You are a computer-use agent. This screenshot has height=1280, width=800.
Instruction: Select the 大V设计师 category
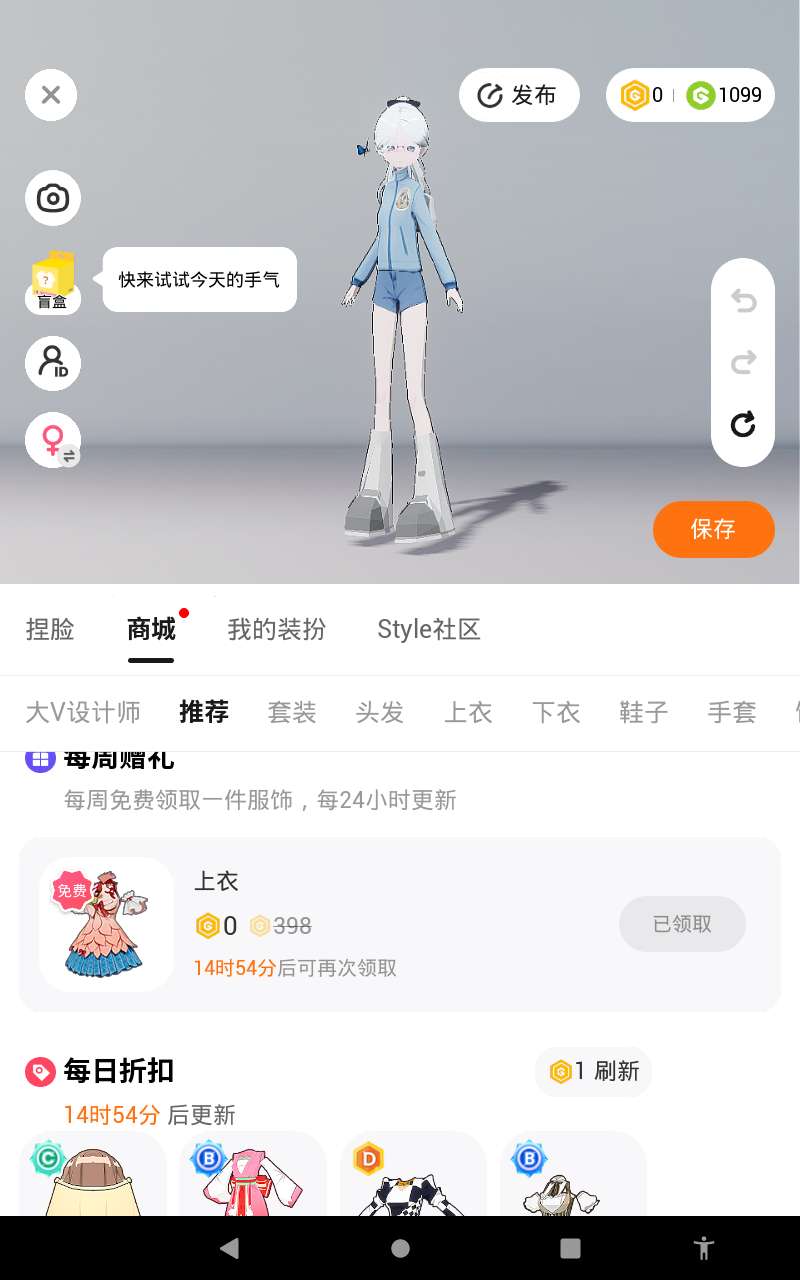tap(83, 712)
